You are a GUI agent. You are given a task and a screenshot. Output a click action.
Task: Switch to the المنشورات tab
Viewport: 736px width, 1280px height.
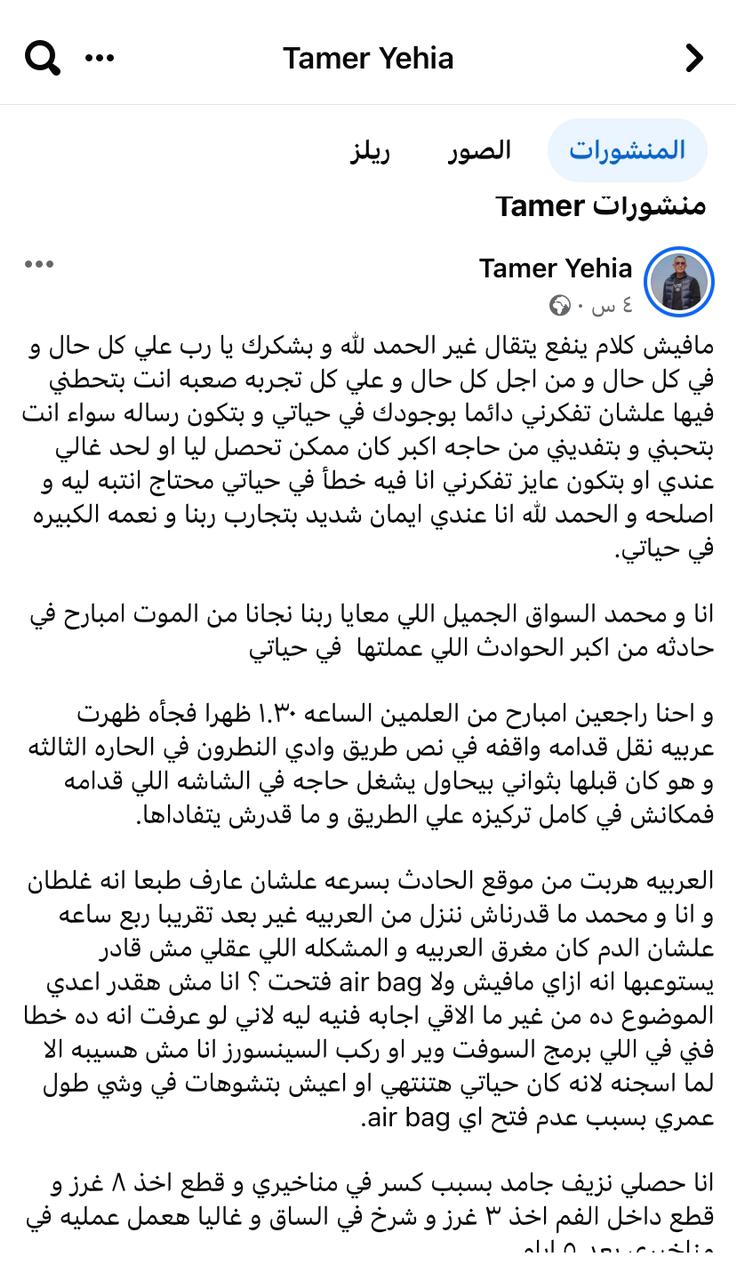[627, 151]
